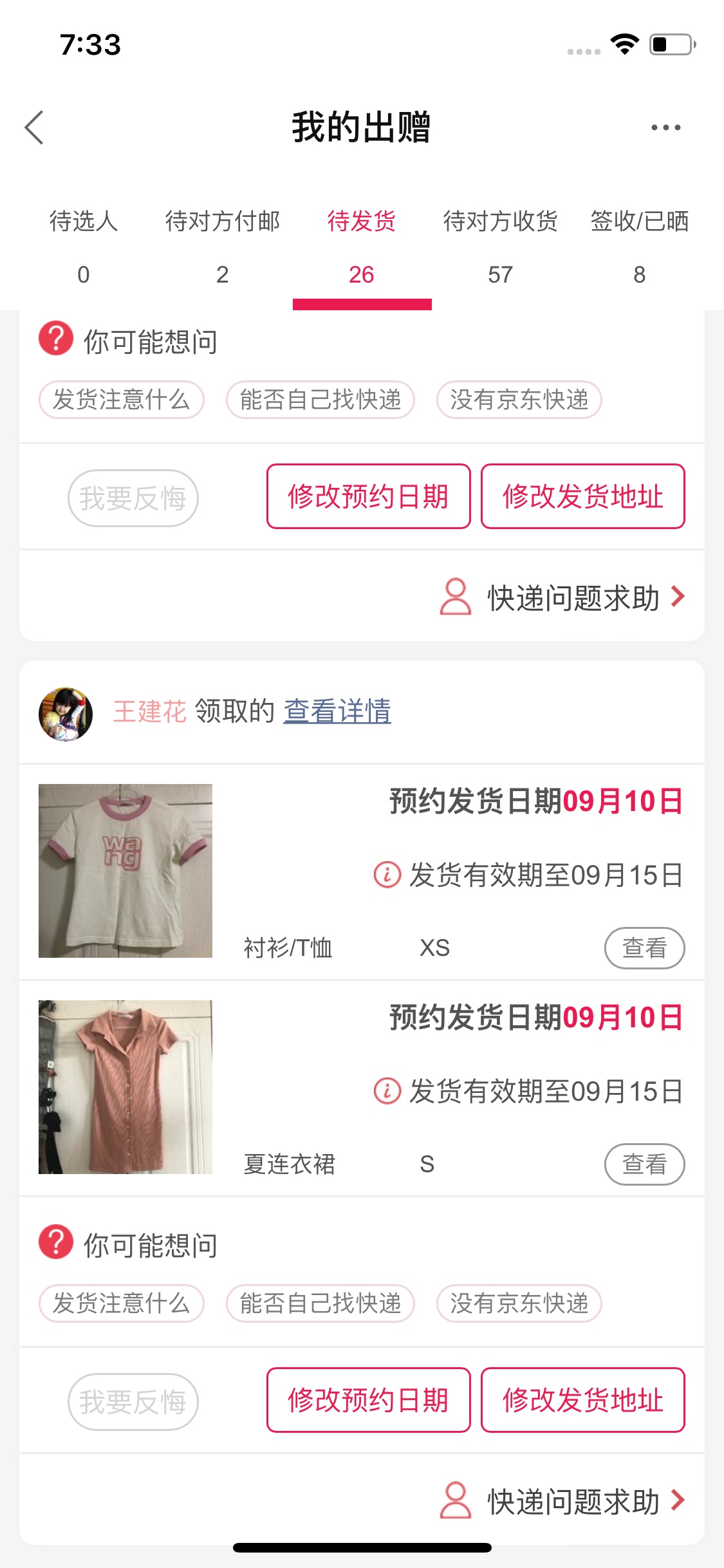This screenshot has height=1568, width=724.
Task: Tap 查看 for the 夏连衣裙 item
Action: click(644, 1164)
